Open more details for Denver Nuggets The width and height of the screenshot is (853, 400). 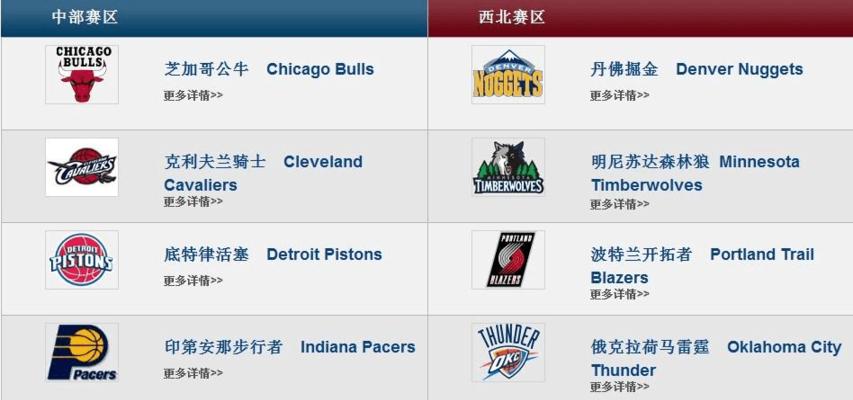point(619,96)
